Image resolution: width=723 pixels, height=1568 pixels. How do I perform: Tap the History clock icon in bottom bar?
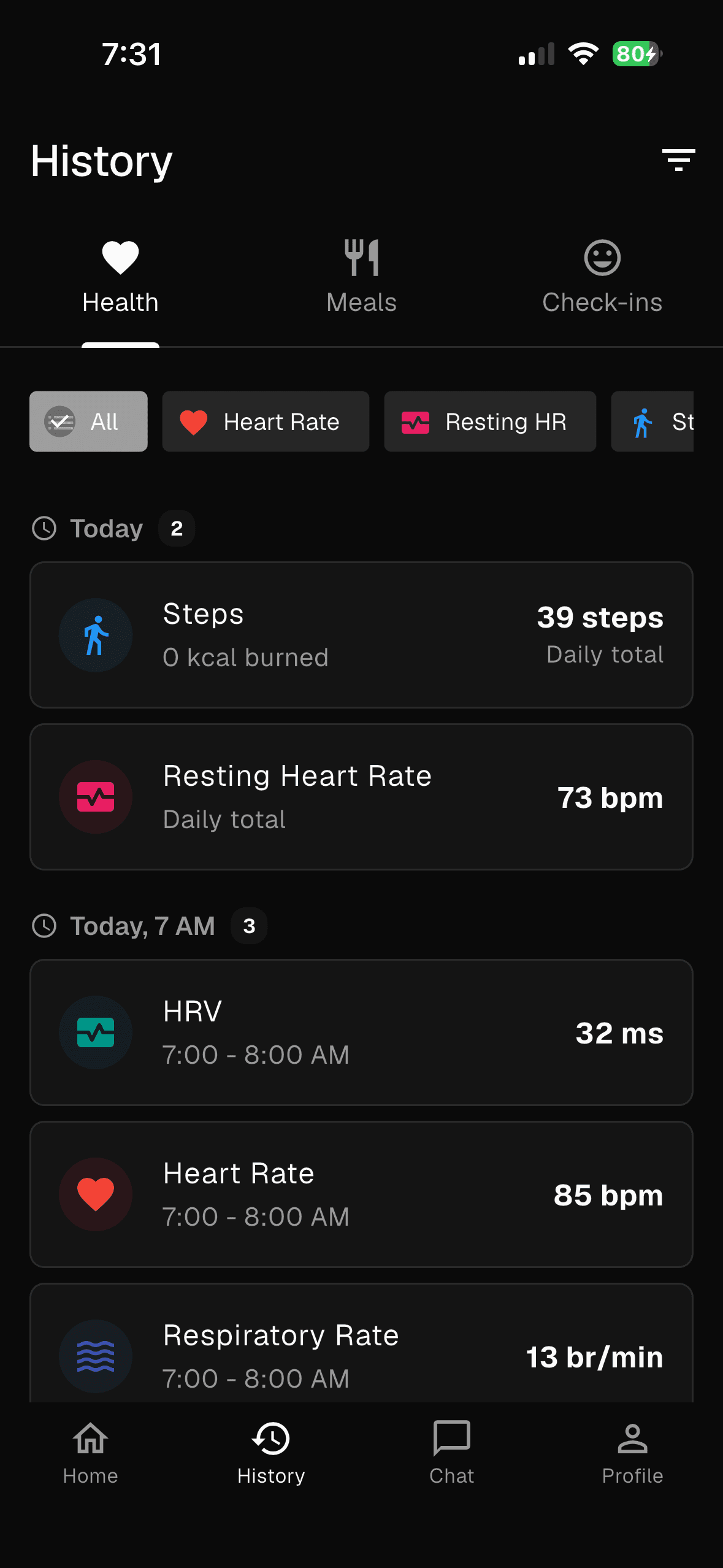[271, 1440]
